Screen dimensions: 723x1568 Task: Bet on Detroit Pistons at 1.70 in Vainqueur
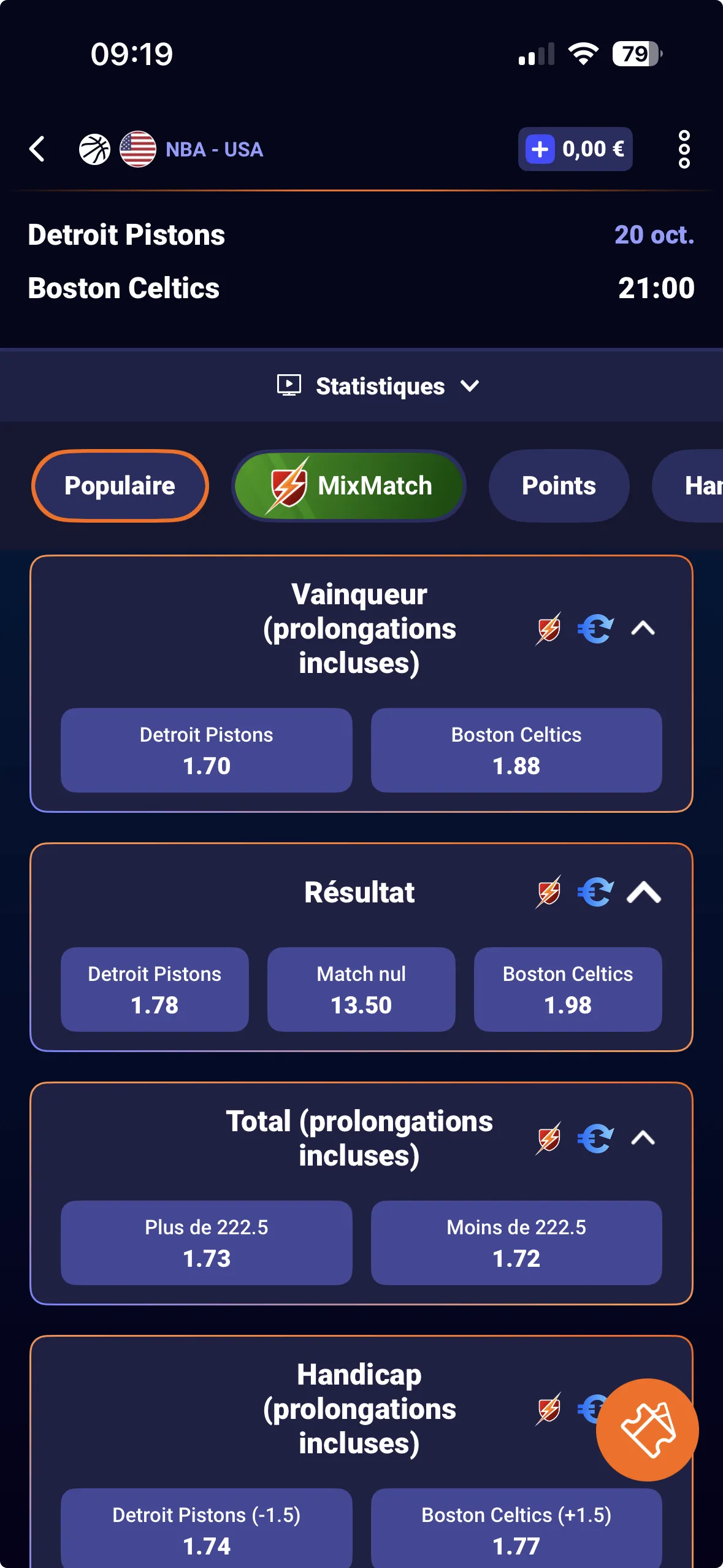coord(207,750)
